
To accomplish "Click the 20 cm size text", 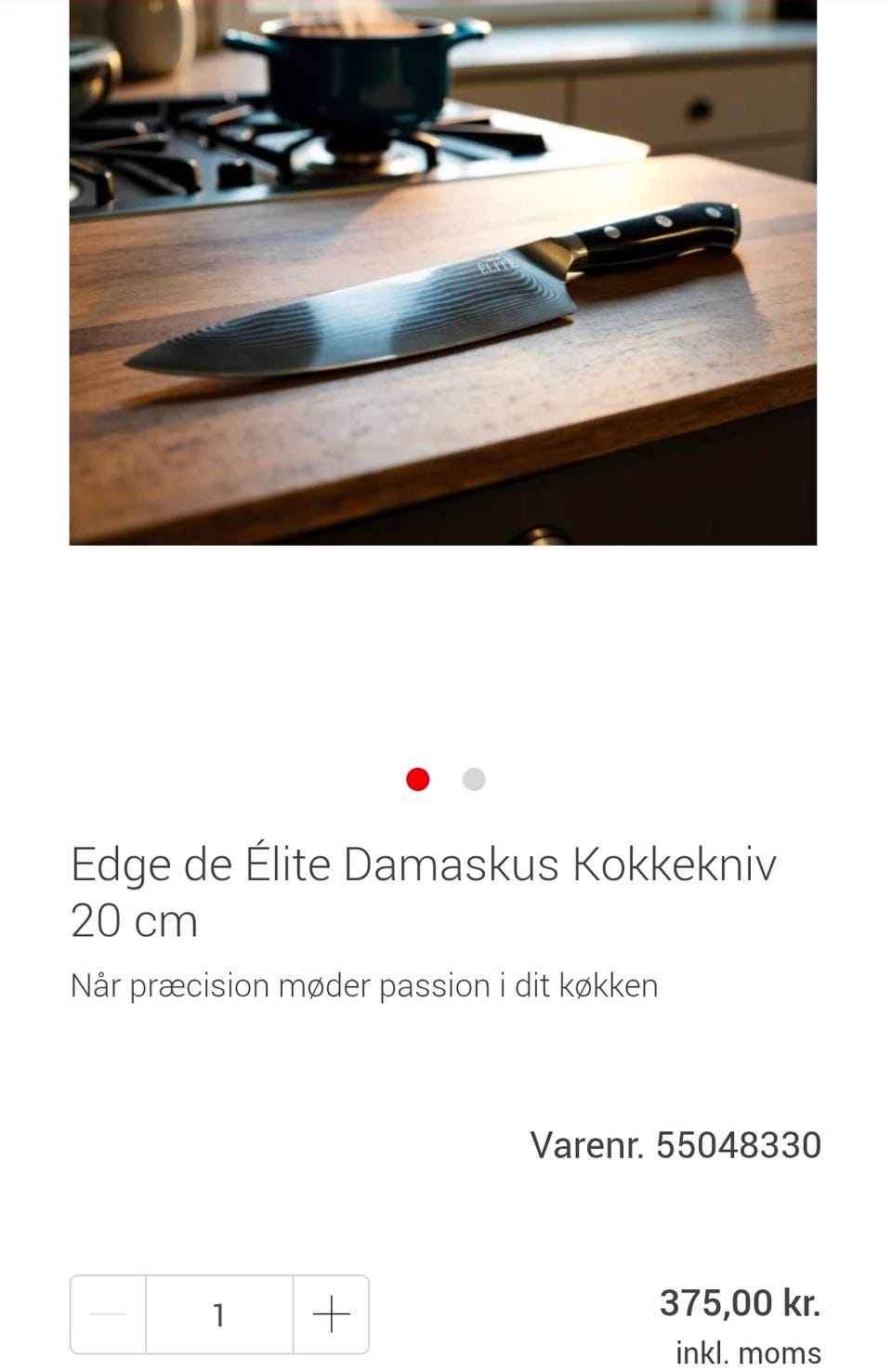I will pos(134,922).
